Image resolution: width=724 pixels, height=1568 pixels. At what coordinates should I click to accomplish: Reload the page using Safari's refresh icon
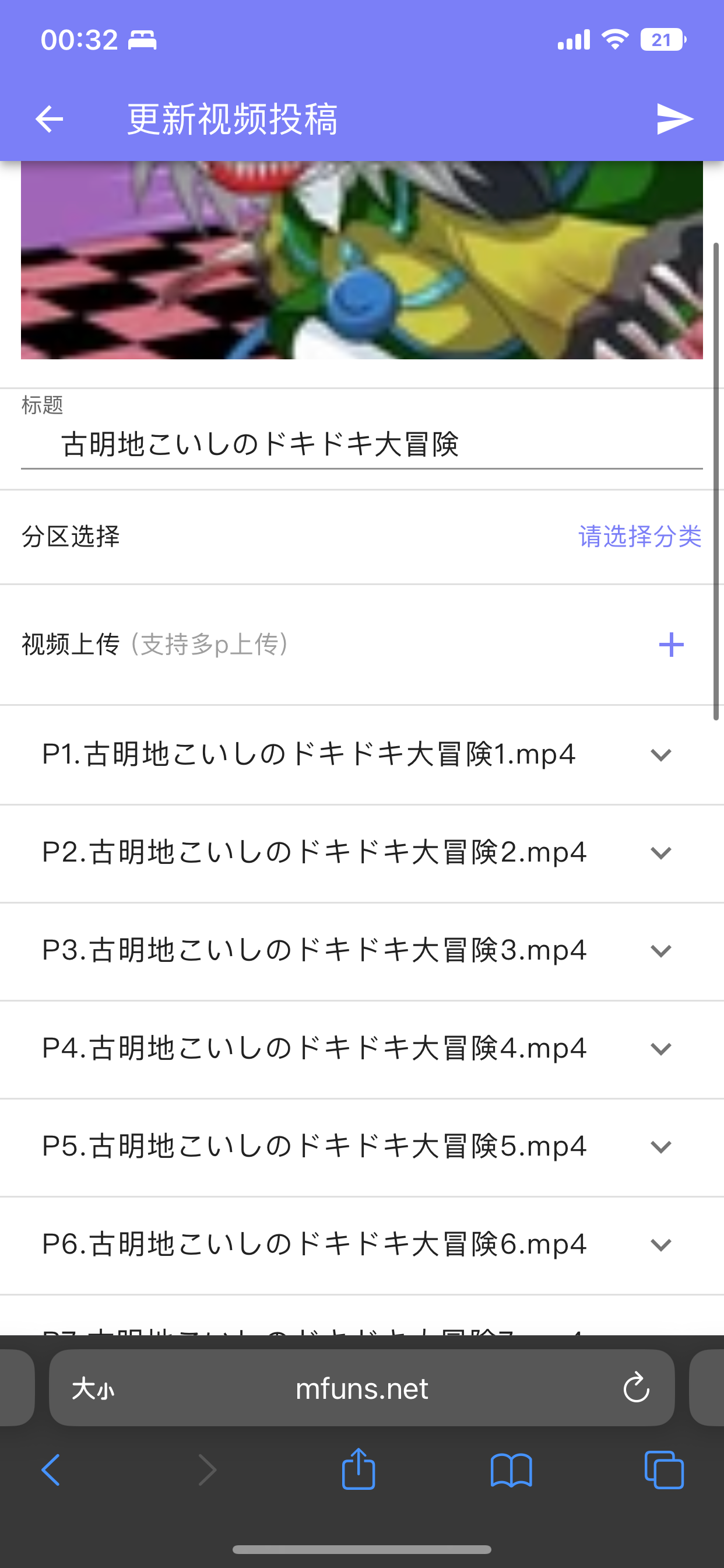pos(635,1388)
